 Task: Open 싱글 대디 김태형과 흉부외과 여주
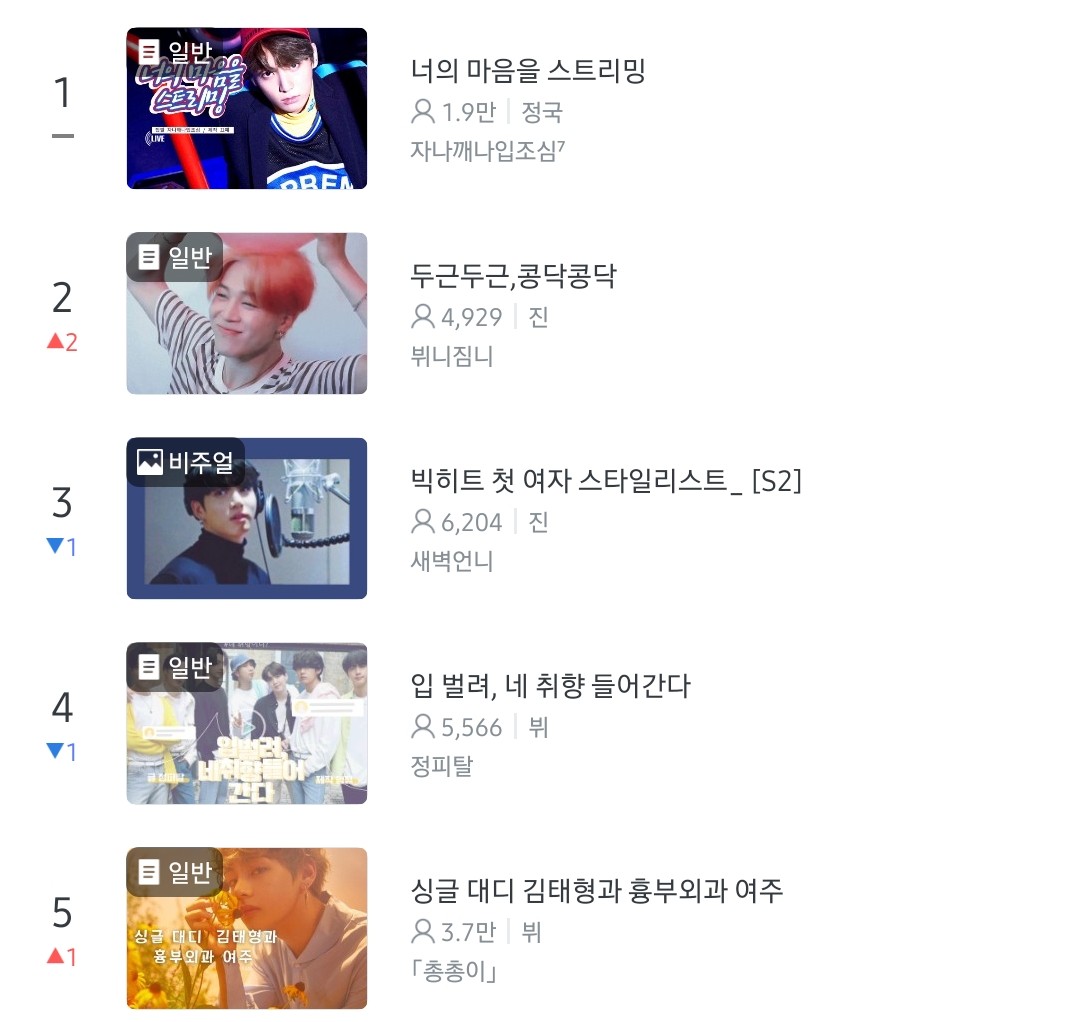pos(597,890)
